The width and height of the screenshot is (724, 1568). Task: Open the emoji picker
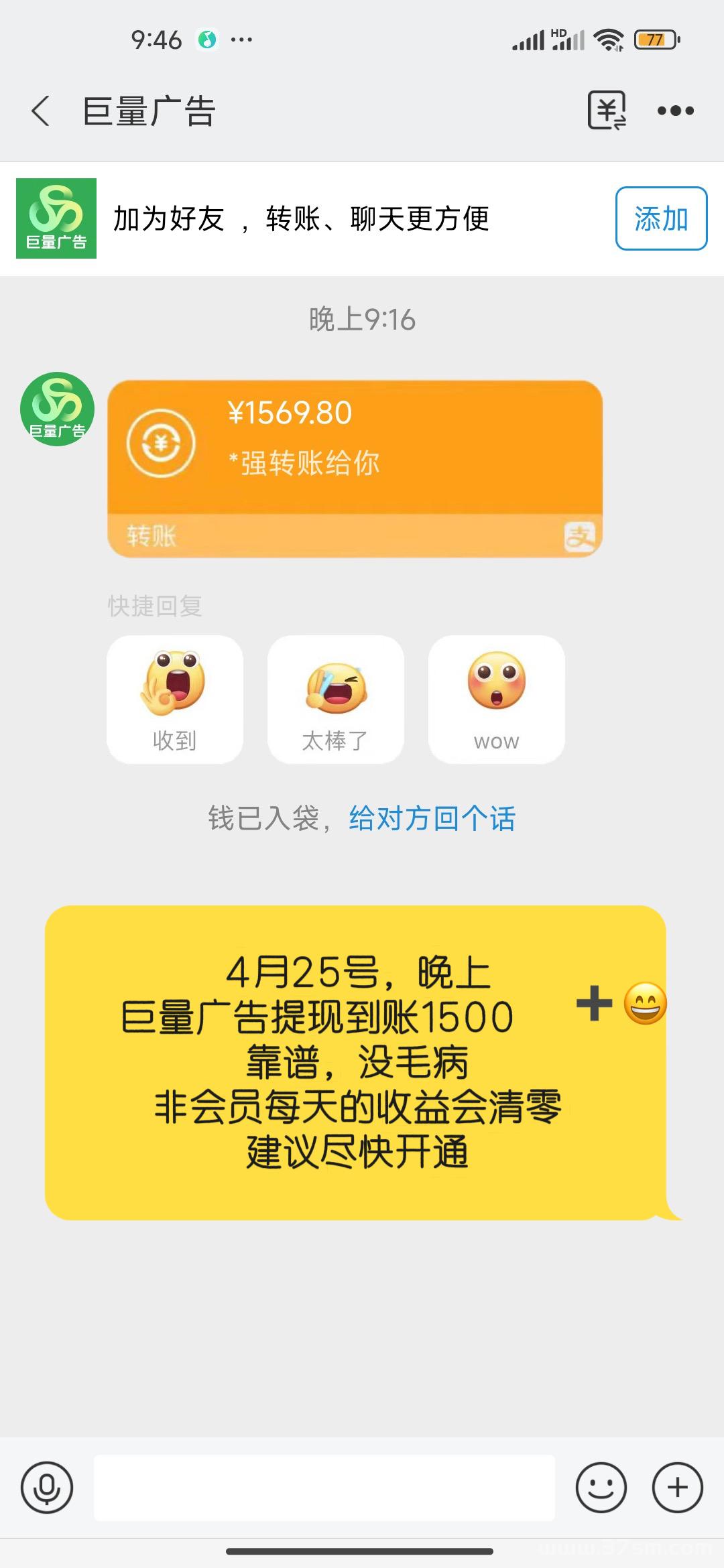coord(601,1488)
